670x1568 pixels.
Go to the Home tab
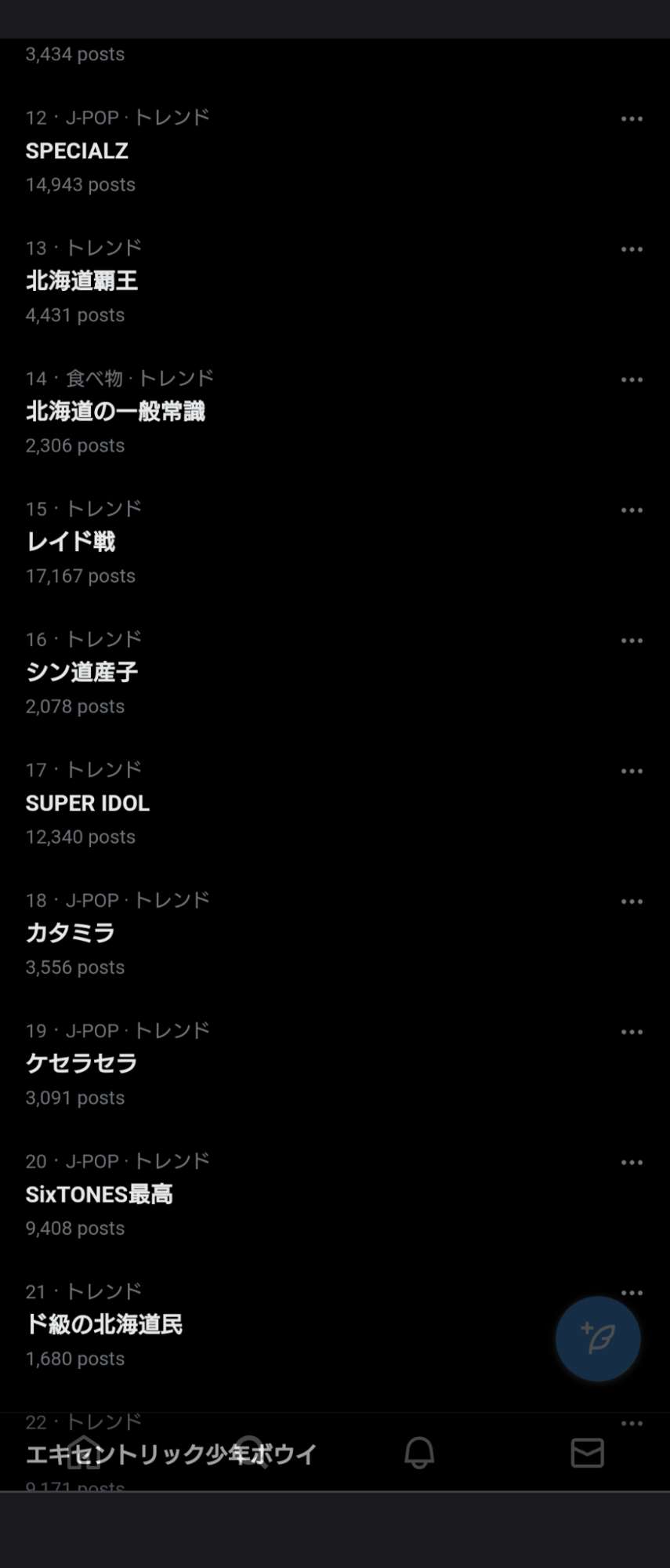coord(84,1453)
